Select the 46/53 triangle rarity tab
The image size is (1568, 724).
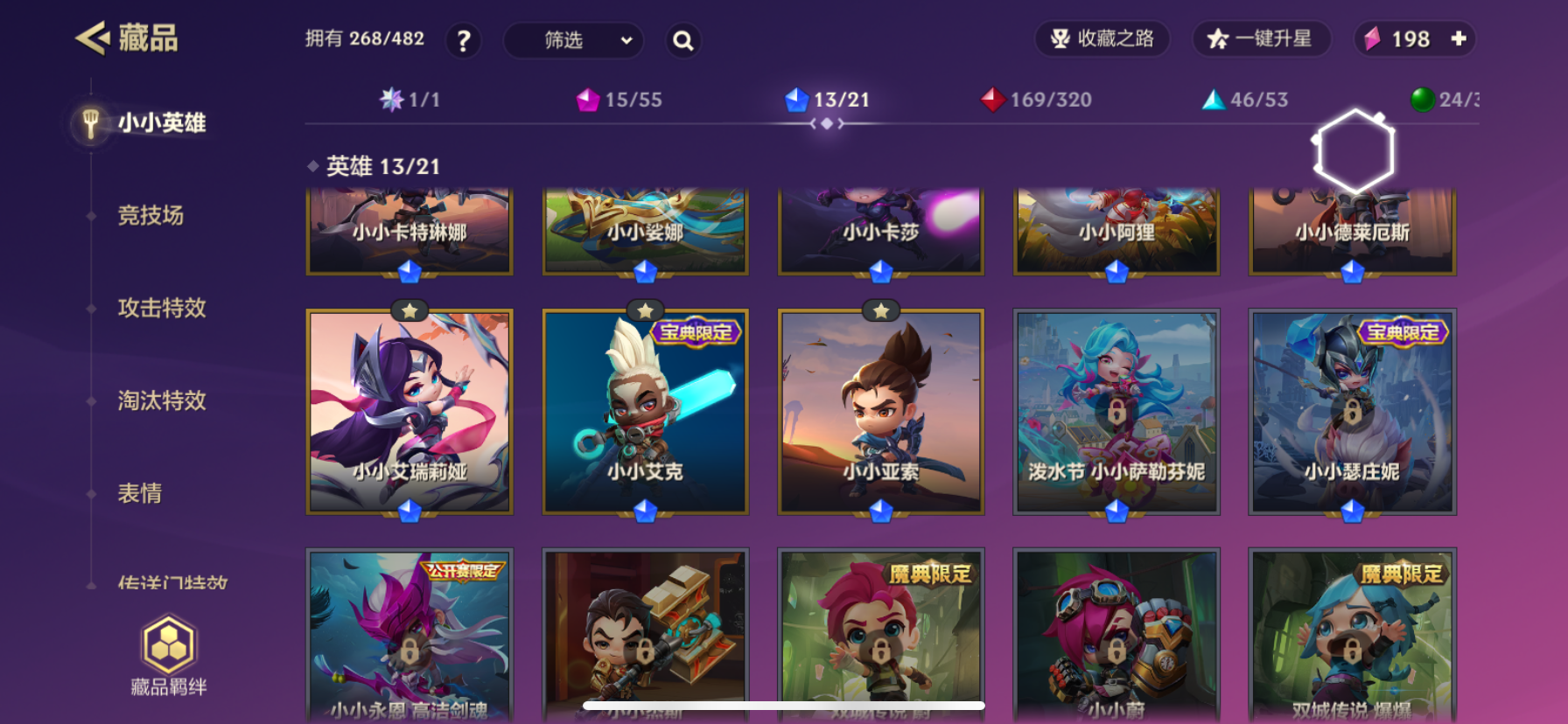tap(1246, 100)
